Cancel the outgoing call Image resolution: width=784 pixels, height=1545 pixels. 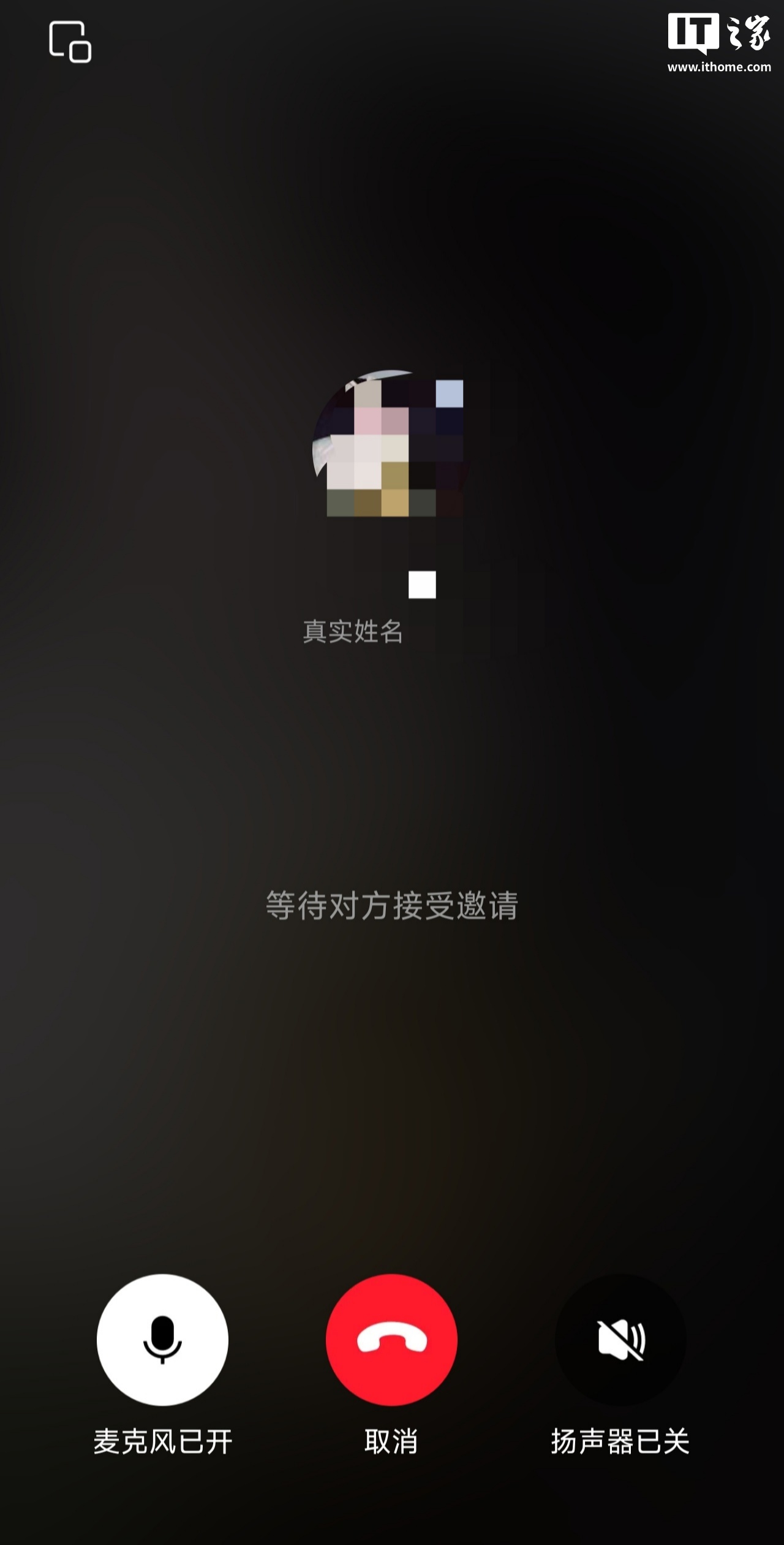coord(391,1339)
